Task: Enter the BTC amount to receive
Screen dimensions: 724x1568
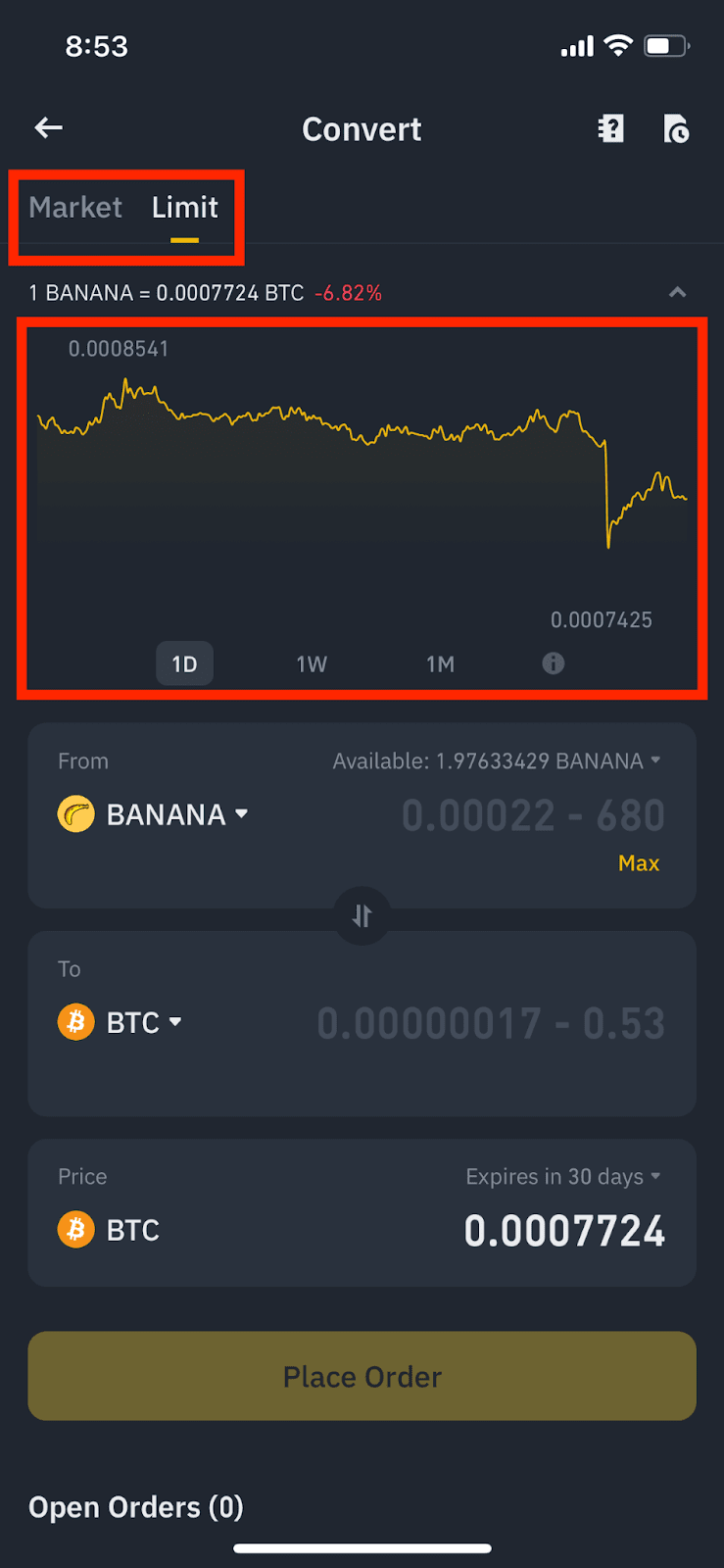Action: [x=491, y=1023]
